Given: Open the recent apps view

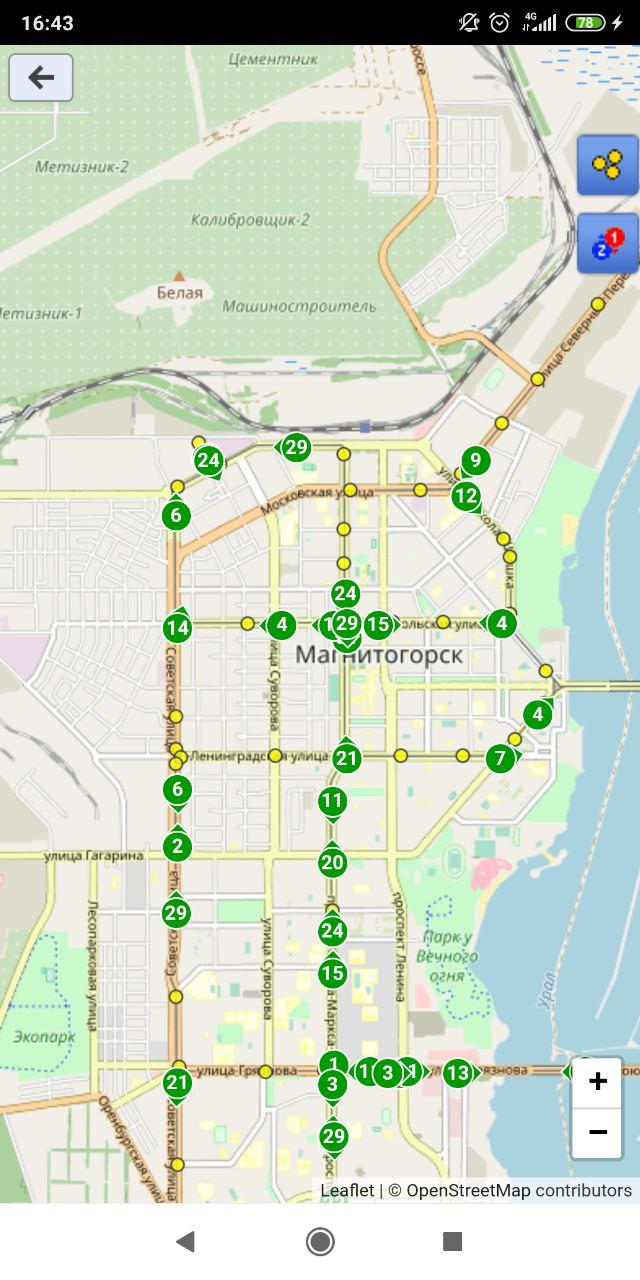Looking at the screenshot, I should (x=452, y=1241).
